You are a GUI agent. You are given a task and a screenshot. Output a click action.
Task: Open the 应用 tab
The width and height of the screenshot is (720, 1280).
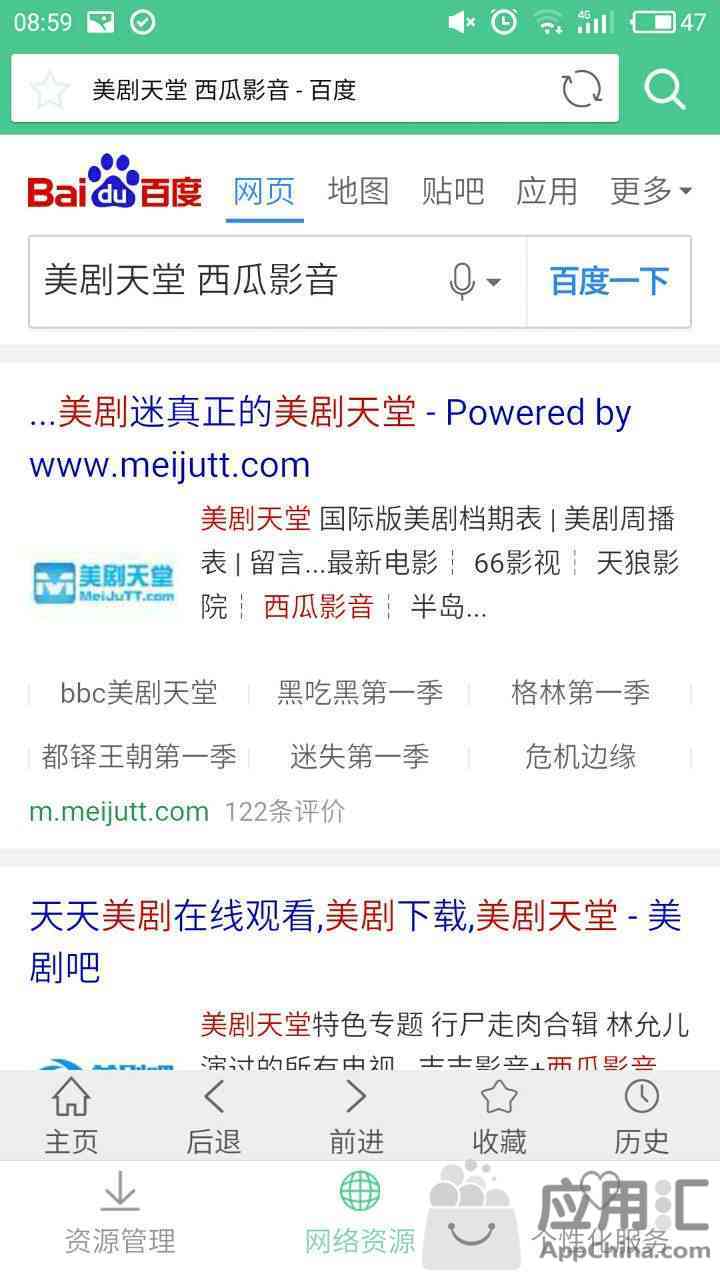pyautogui.click(x=547, y=190)
